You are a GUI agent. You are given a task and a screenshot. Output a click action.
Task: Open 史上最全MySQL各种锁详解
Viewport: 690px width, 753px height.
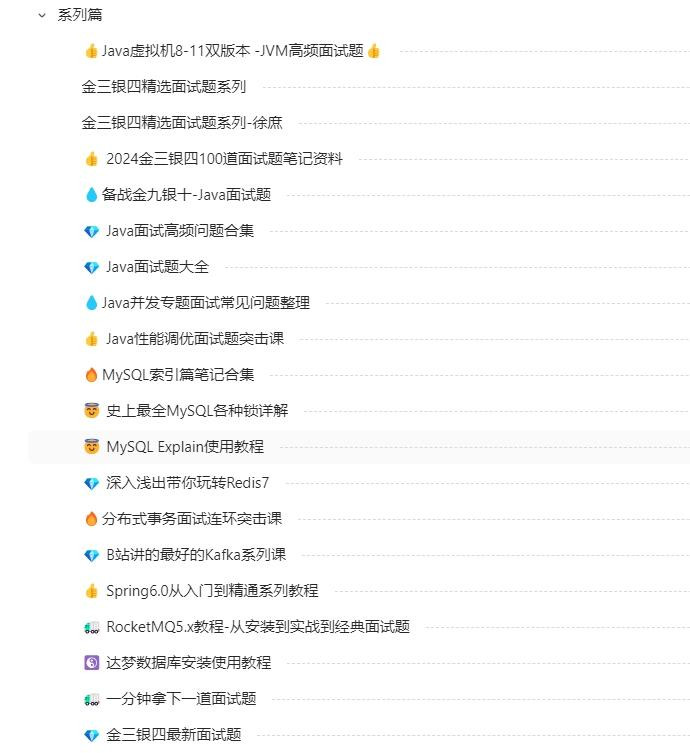[197, 411]
